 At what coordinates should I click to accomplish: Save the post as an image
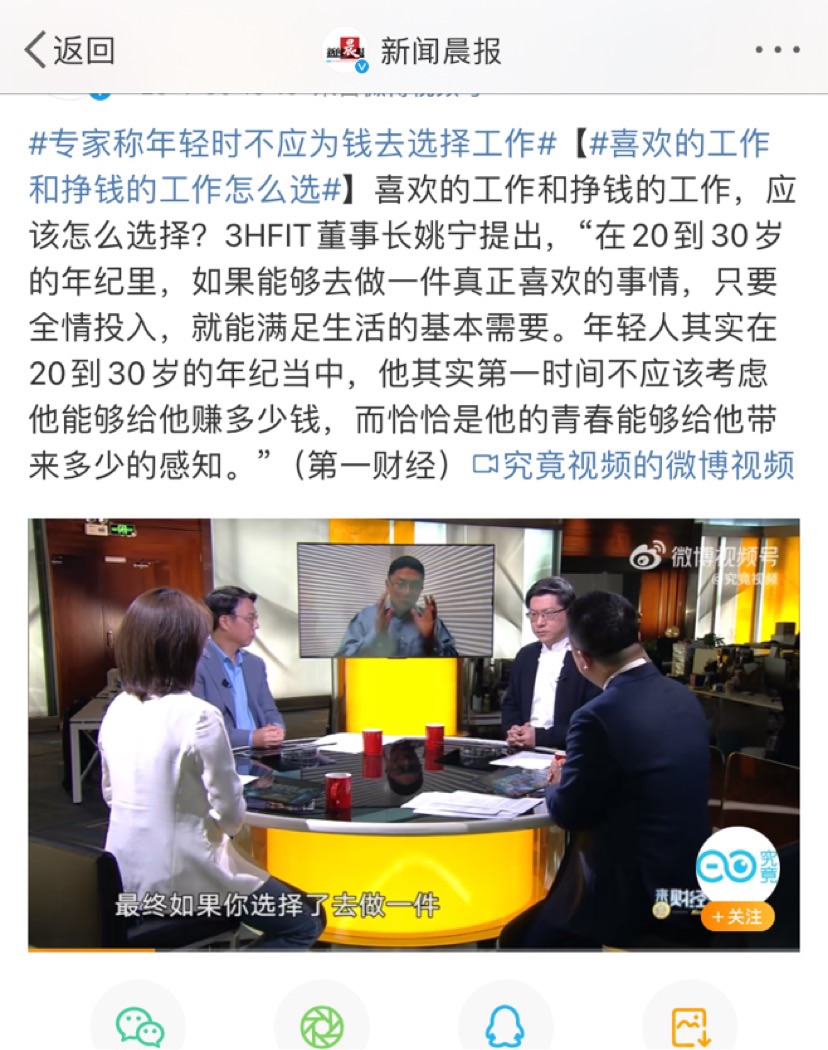tap(690, 1026)
